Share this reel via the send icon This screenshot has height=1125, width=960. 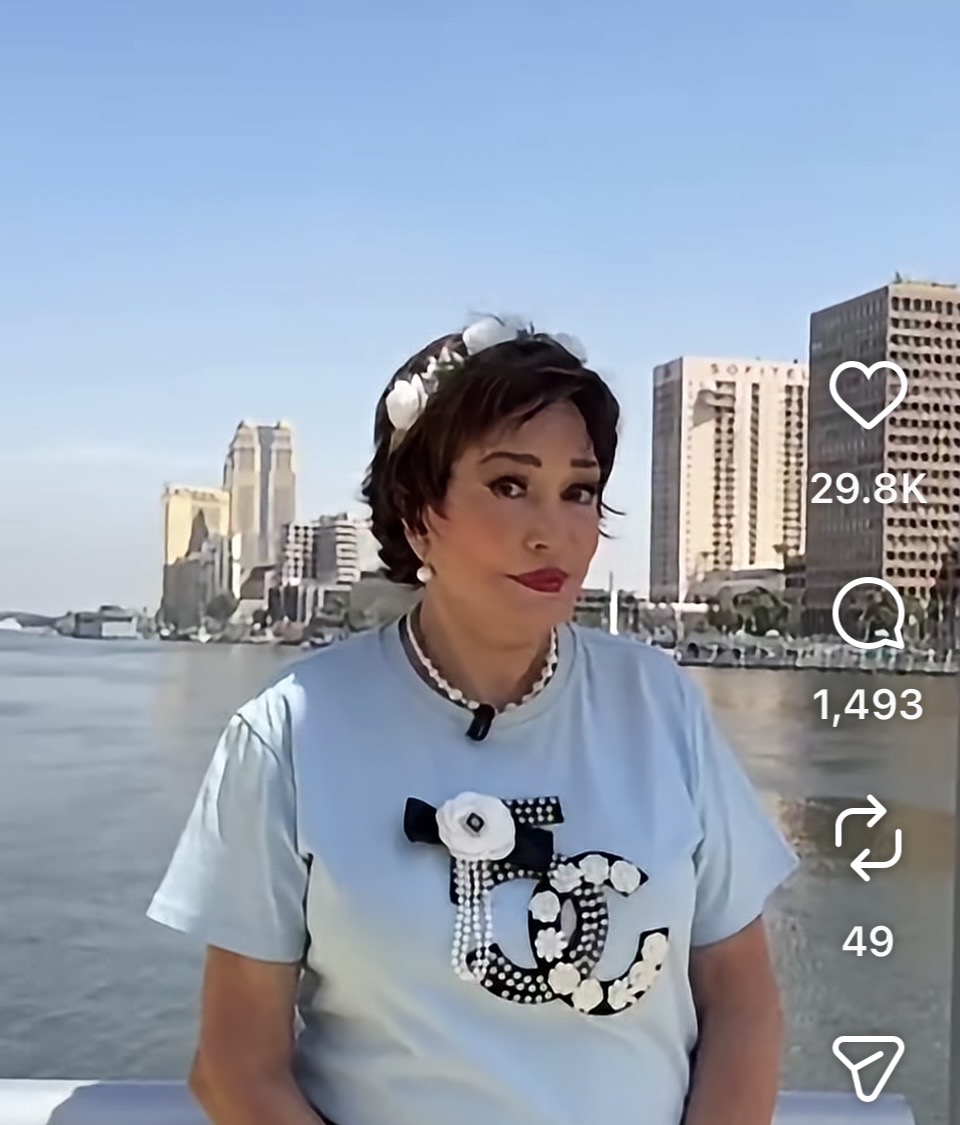[868, 1066]
